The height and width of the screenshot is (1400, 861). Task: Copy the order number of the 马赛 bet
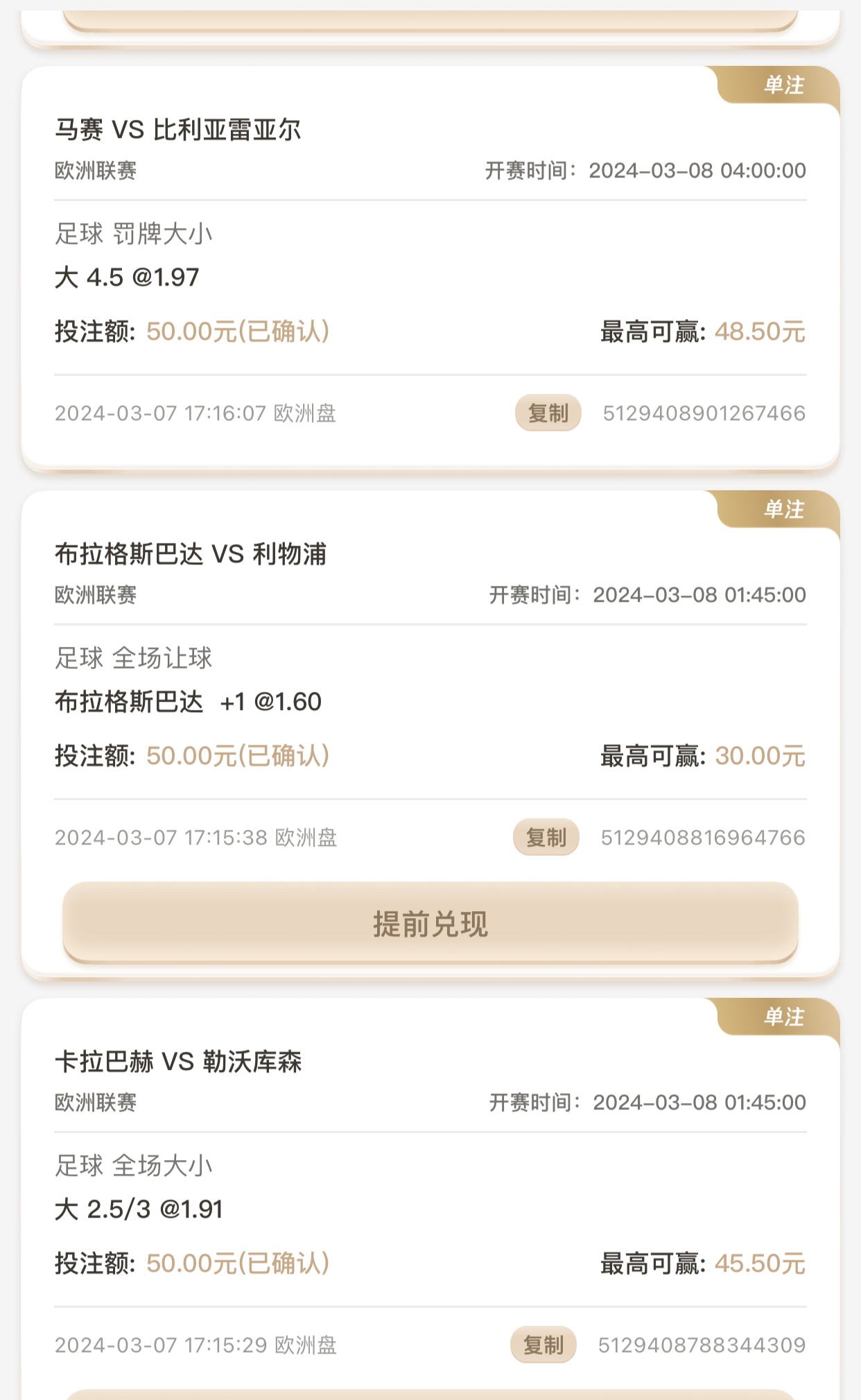[548, 413]
